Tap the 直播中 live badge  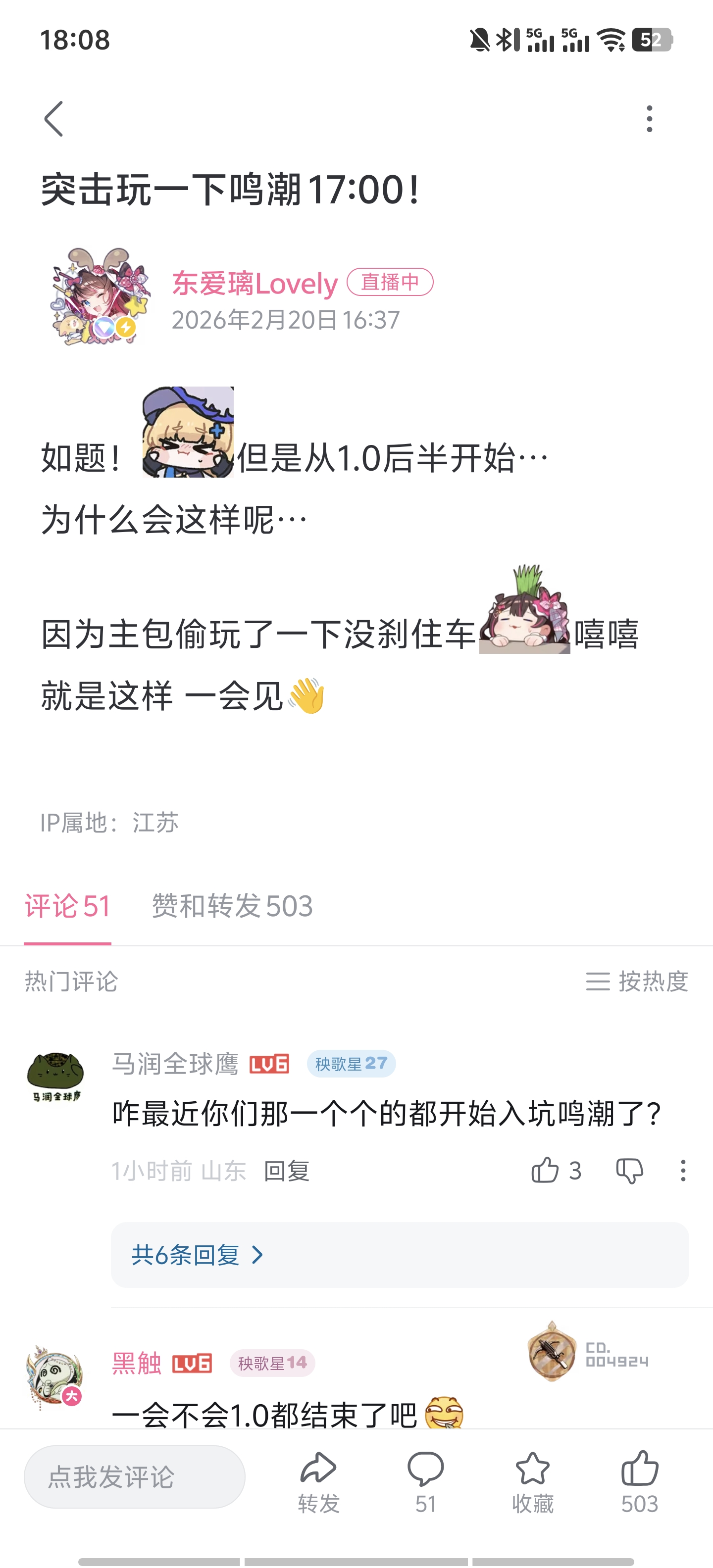(390, 283)
